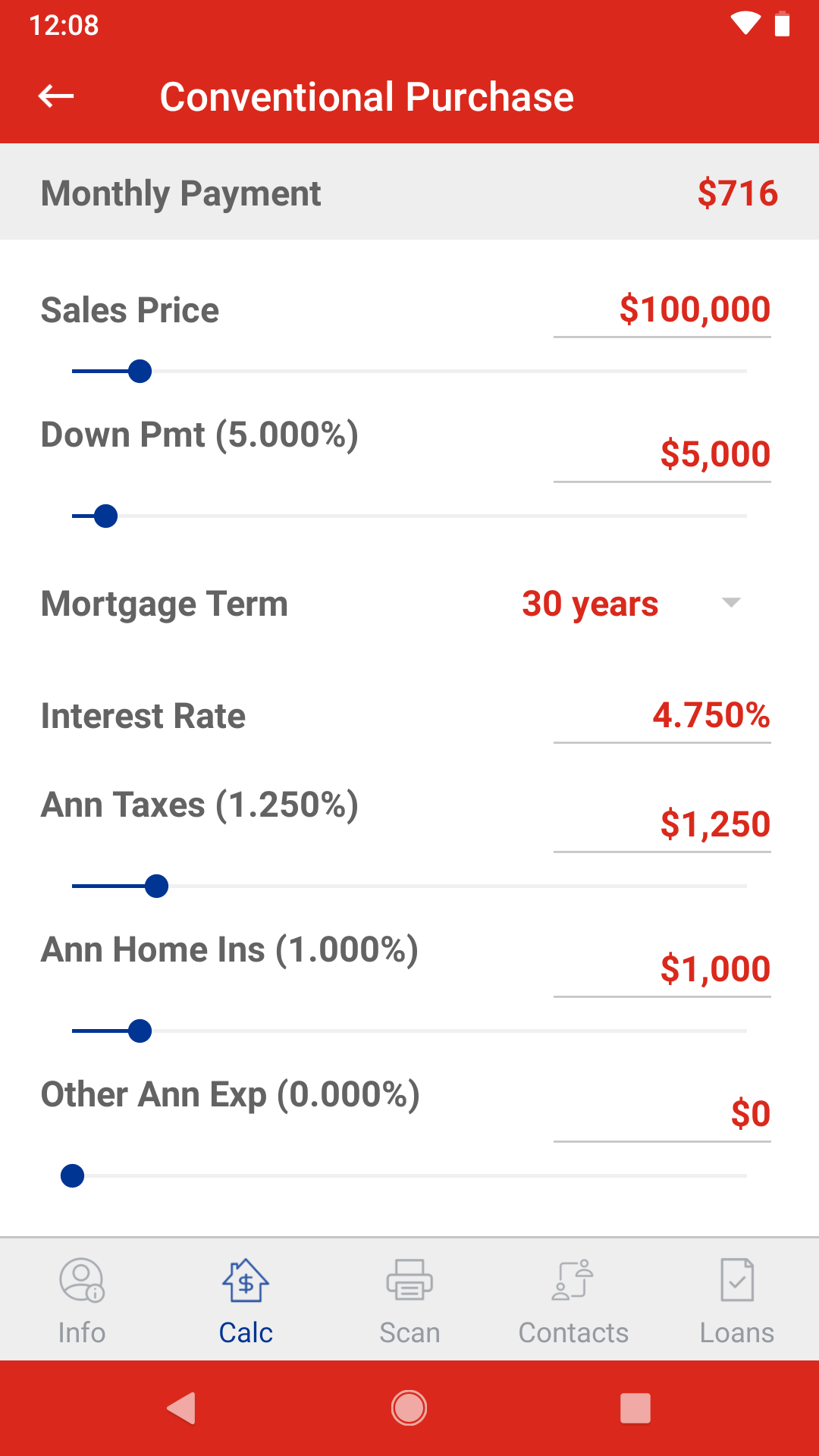Go back using the top arrow

coord(56,96)
